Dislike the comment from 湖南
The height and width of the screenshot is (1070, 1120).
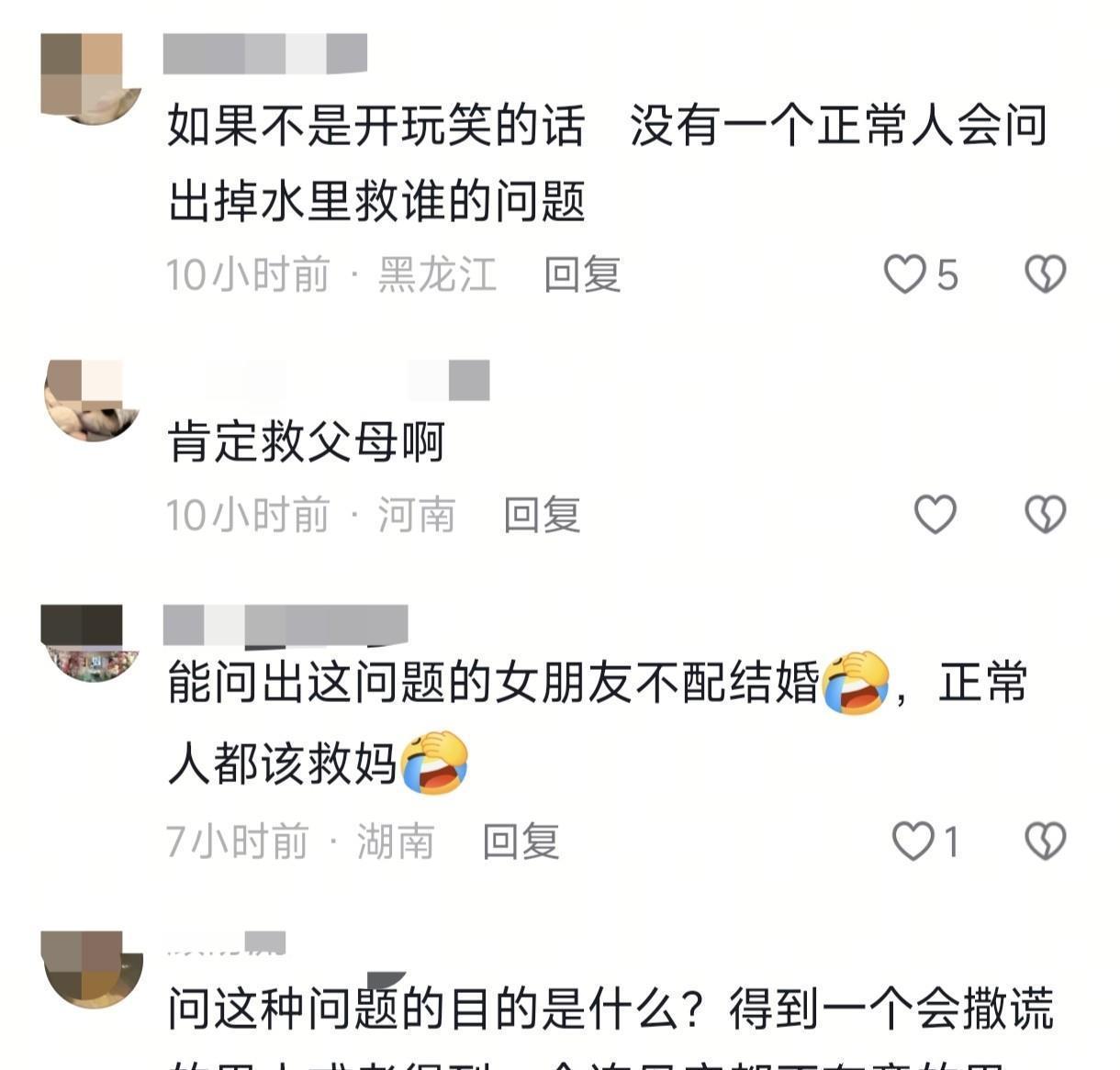click(x=1045, y=841)
